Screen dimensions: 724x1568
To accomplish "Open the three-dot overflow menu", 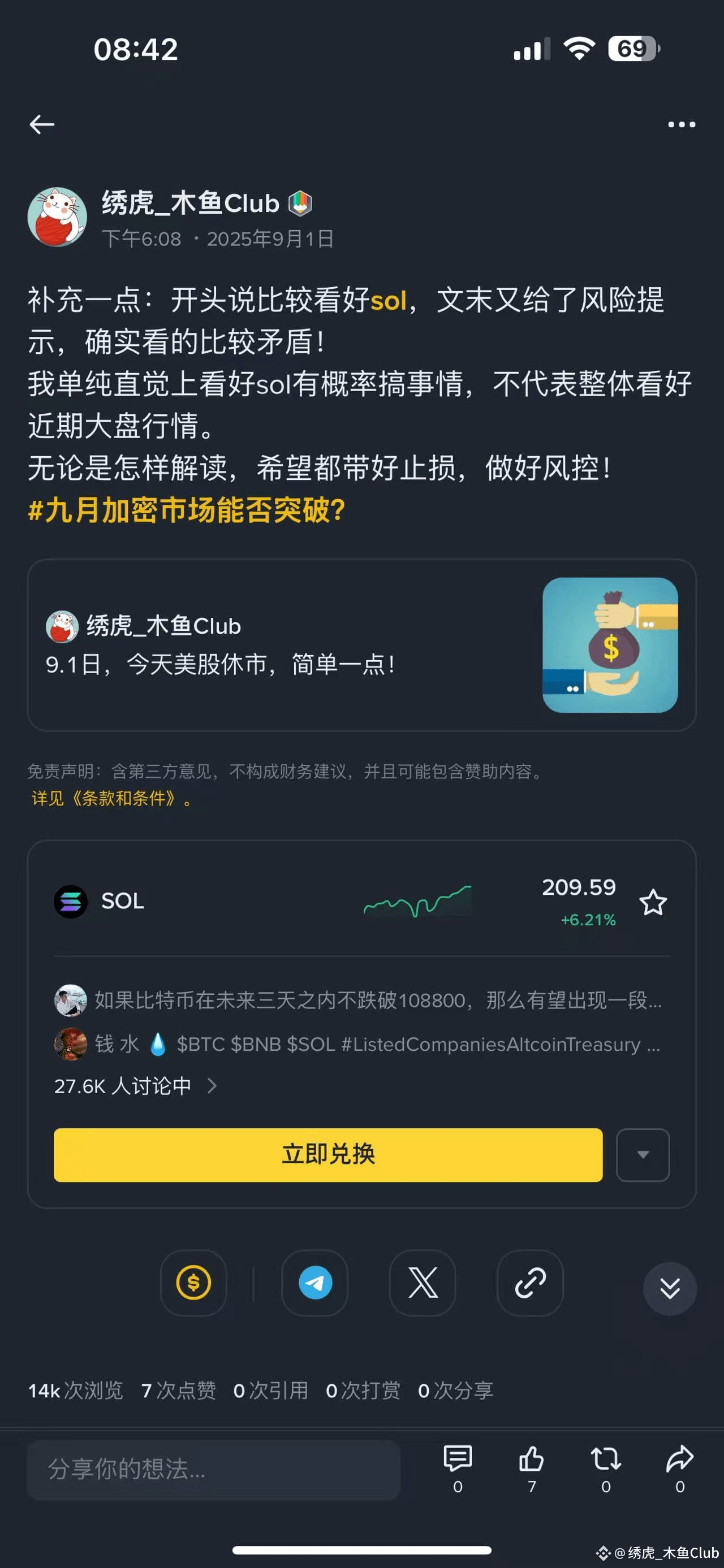I will pos(681,125).
